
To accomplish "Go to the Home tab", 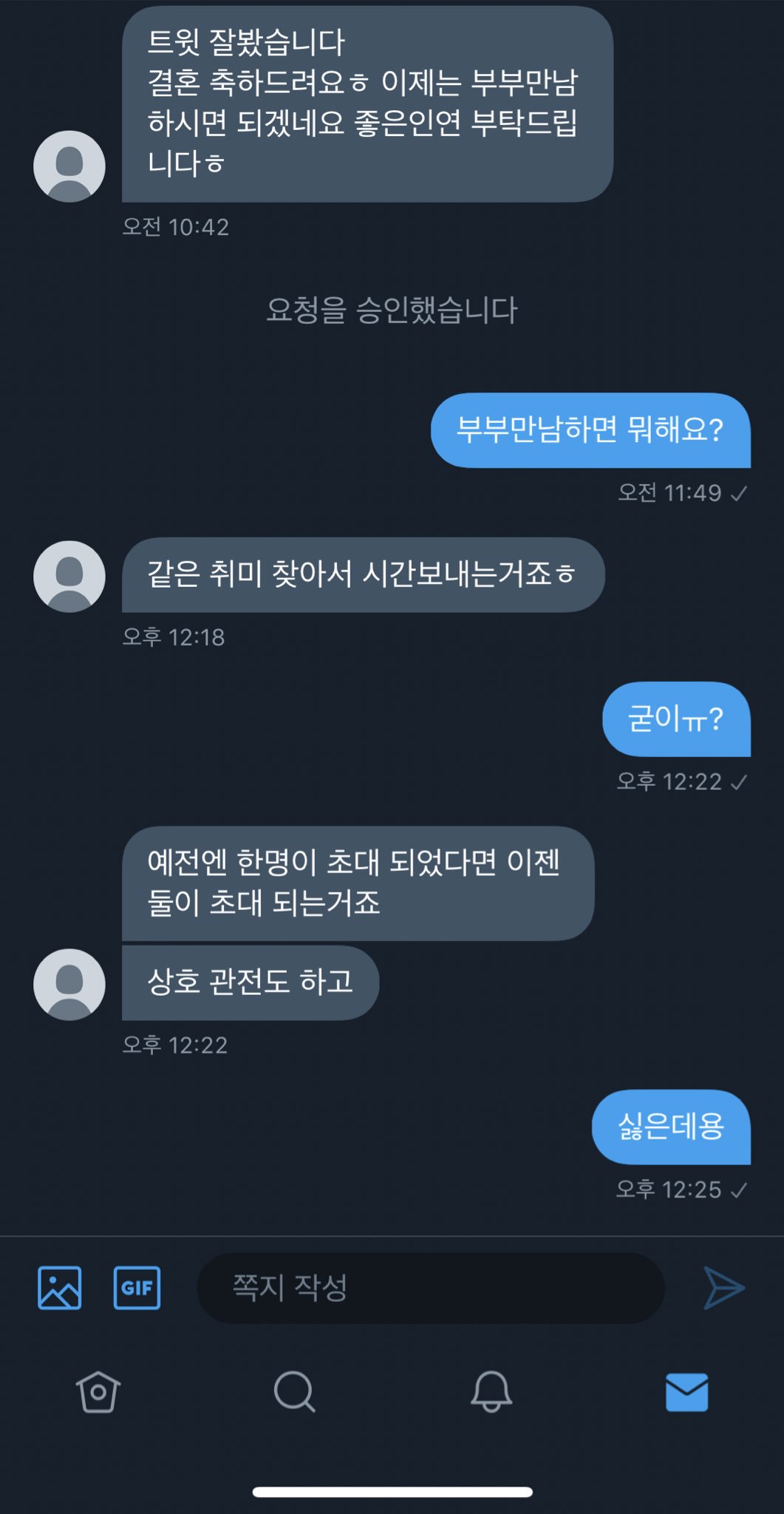I will (98, 1392).
